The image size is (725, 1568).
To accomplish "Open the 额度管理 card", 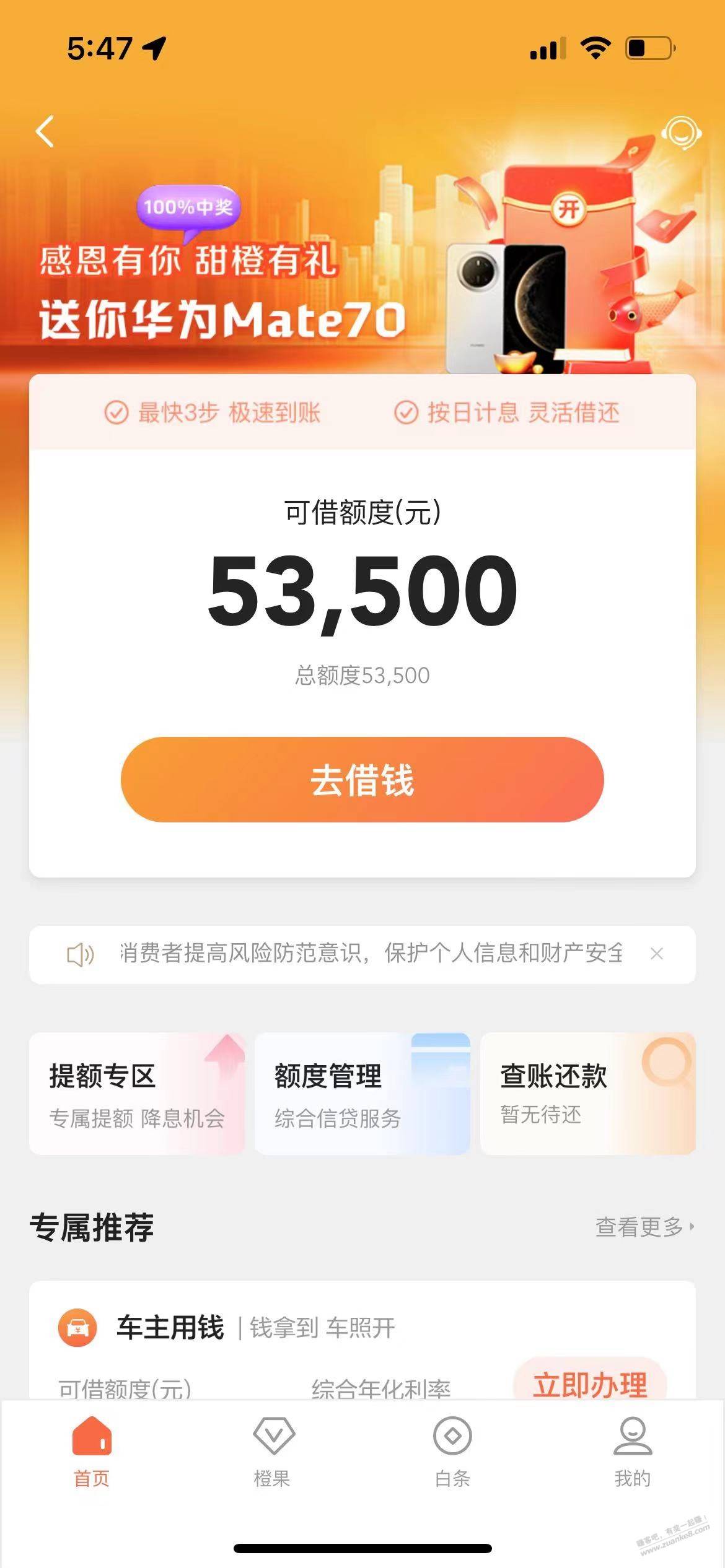I will 362,1094.
